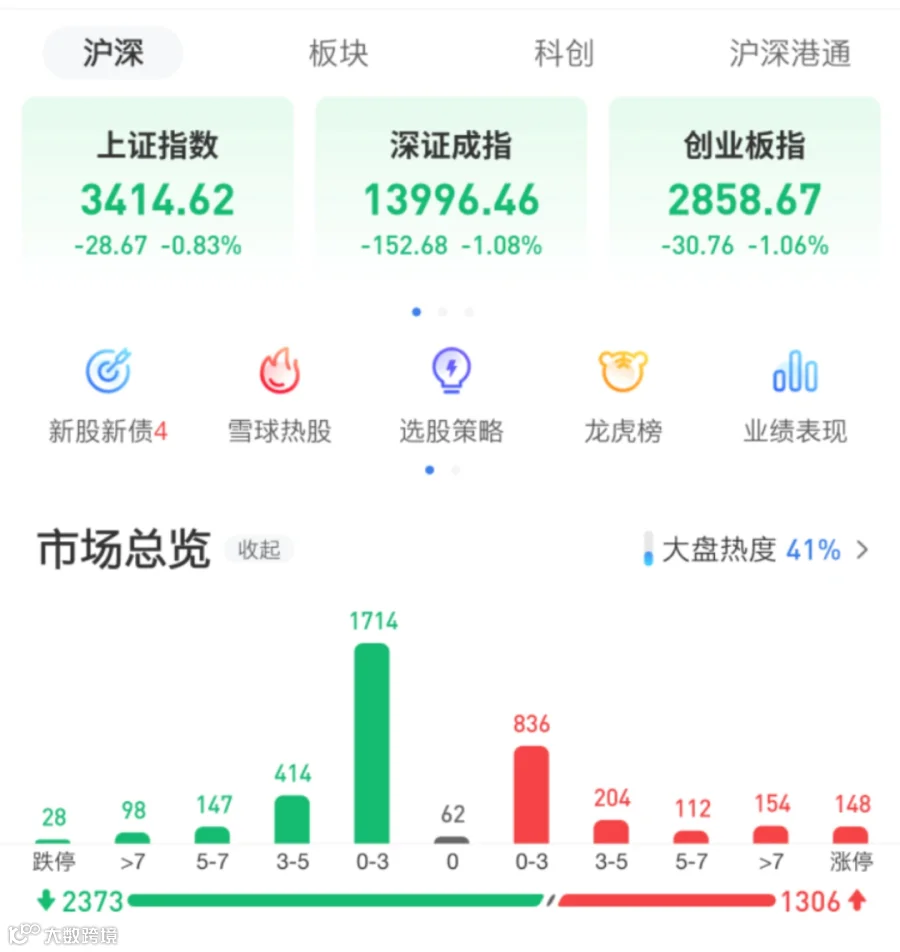
Task: Open the 上证指数 index card
Action: (158, 188)
